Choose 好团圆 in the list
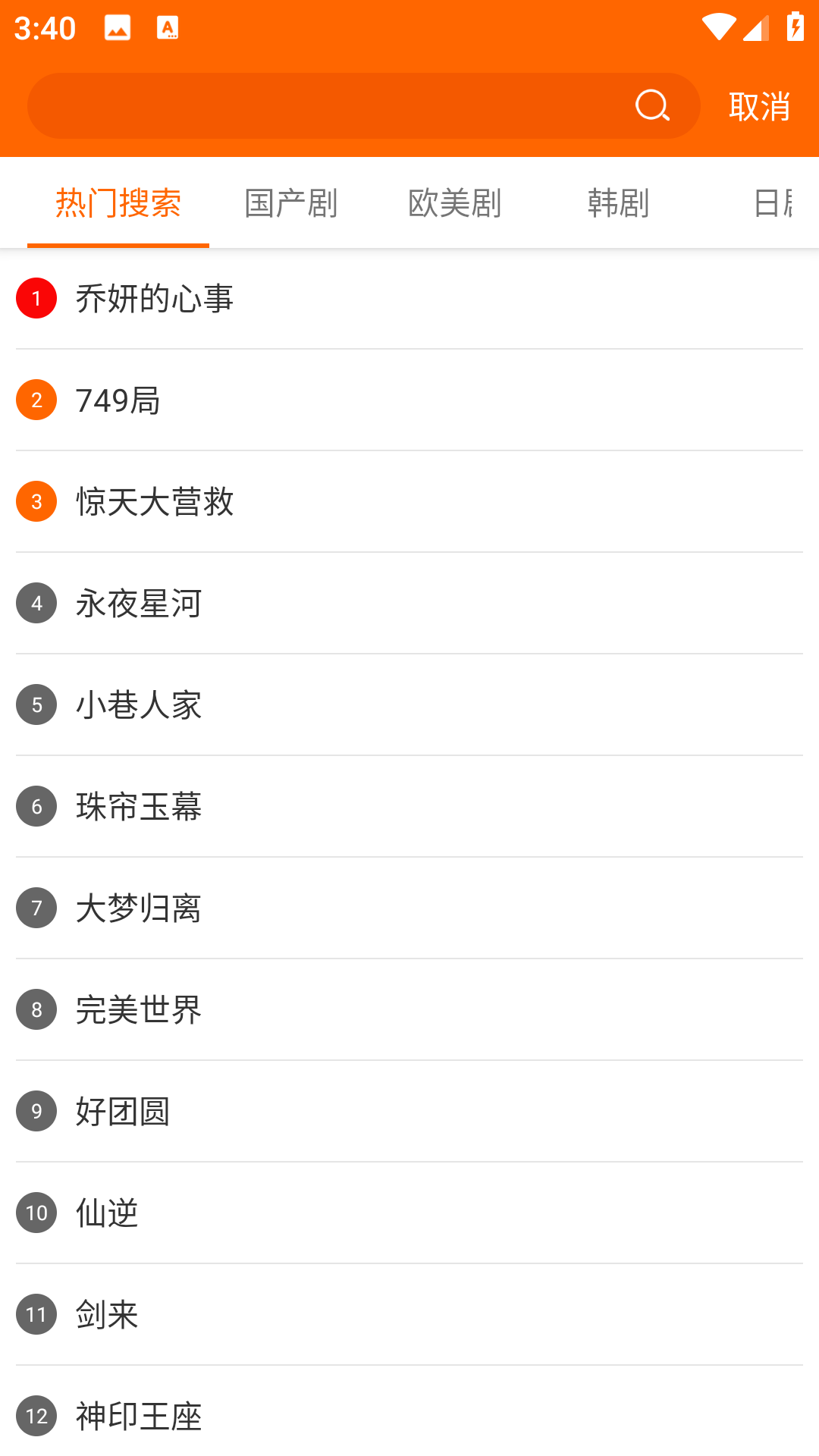 tap(123, 1112)
